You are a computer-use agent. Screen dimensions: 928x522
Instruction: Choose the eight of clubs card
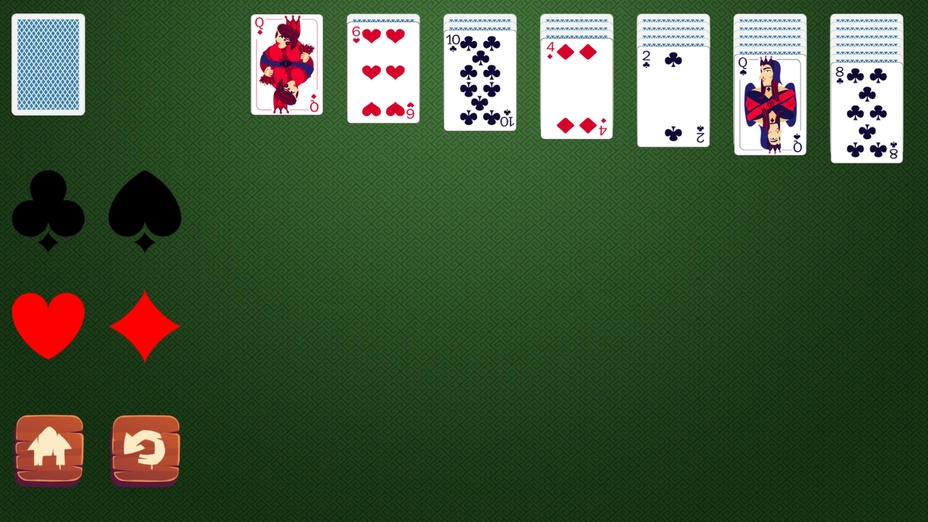[x=867, y=113]
